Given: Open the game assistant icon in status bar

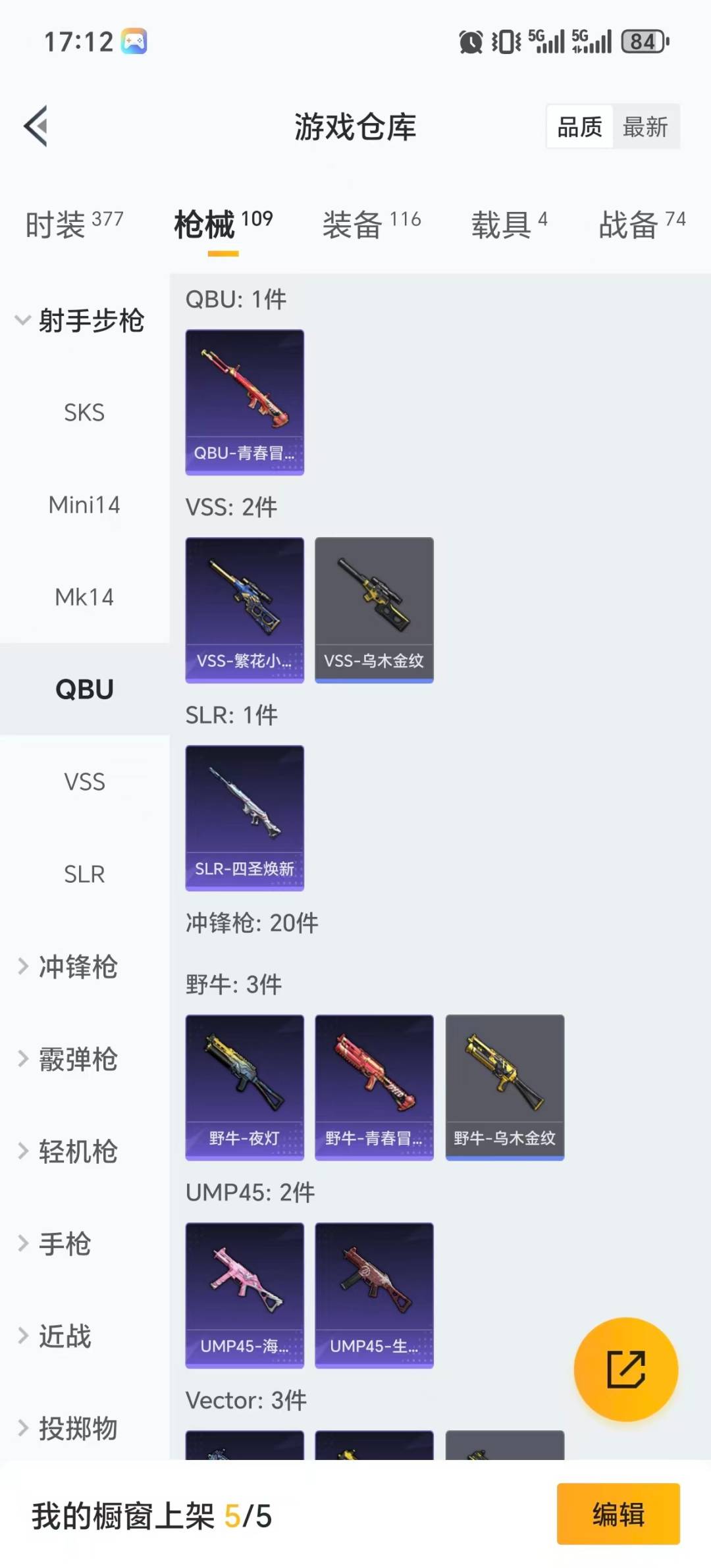Looking at the screenshot, I should click(134, 41).
